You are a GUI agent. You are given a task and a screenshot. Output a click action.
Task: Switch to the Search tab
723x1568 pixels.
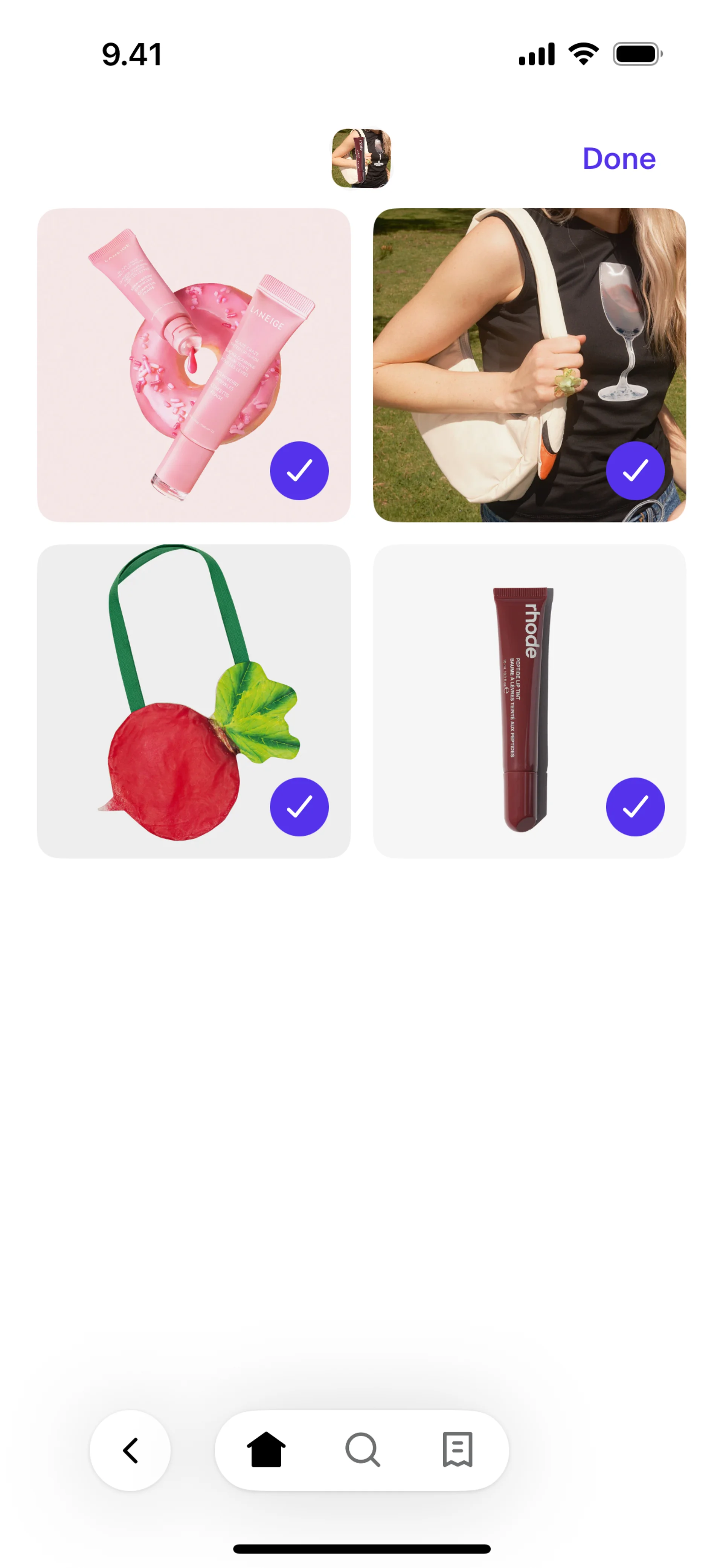pos(363,1450)
